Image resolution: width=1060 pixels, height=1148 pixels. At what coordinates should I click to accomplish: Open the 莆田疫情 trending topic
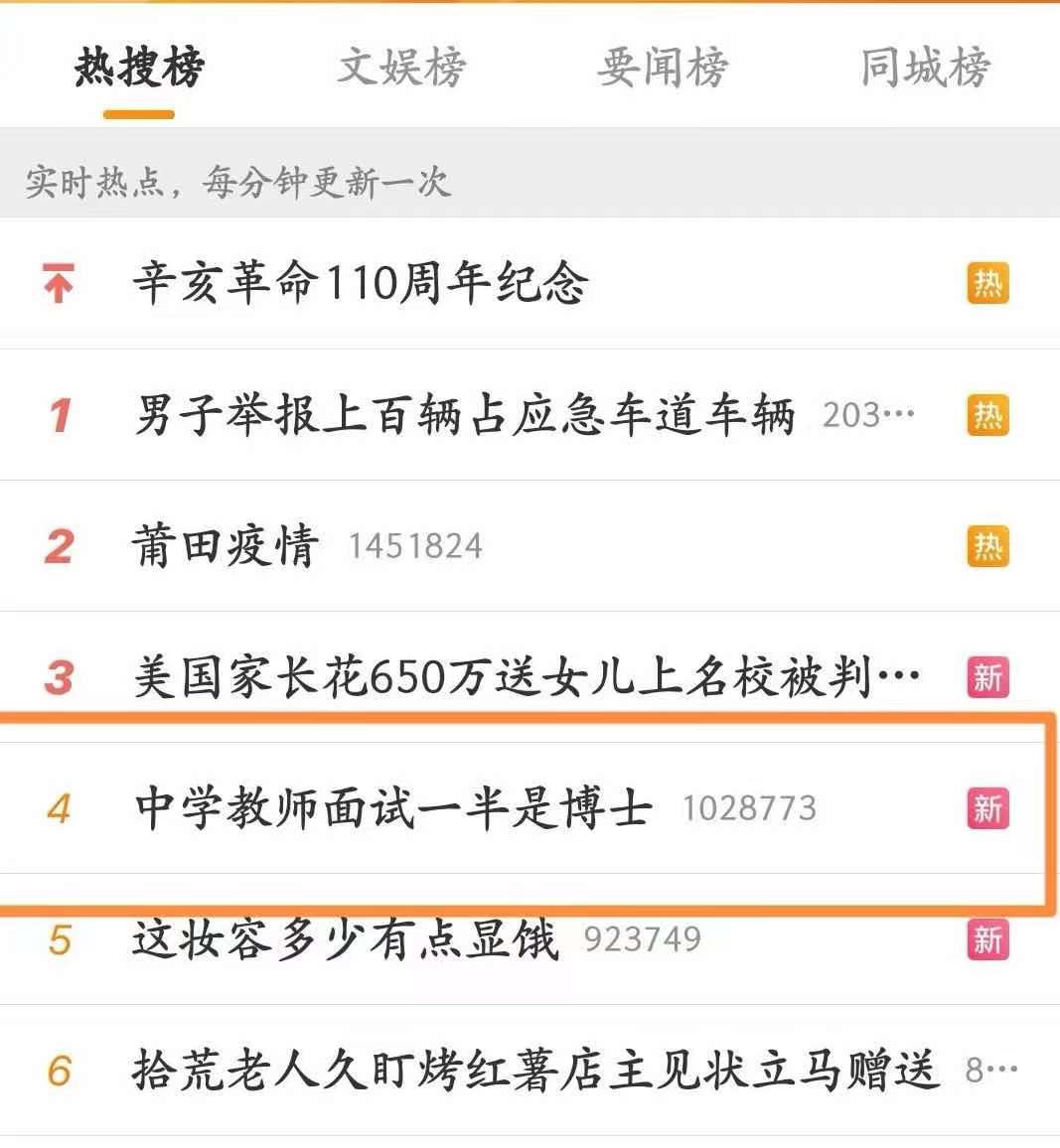click(226, 546)
